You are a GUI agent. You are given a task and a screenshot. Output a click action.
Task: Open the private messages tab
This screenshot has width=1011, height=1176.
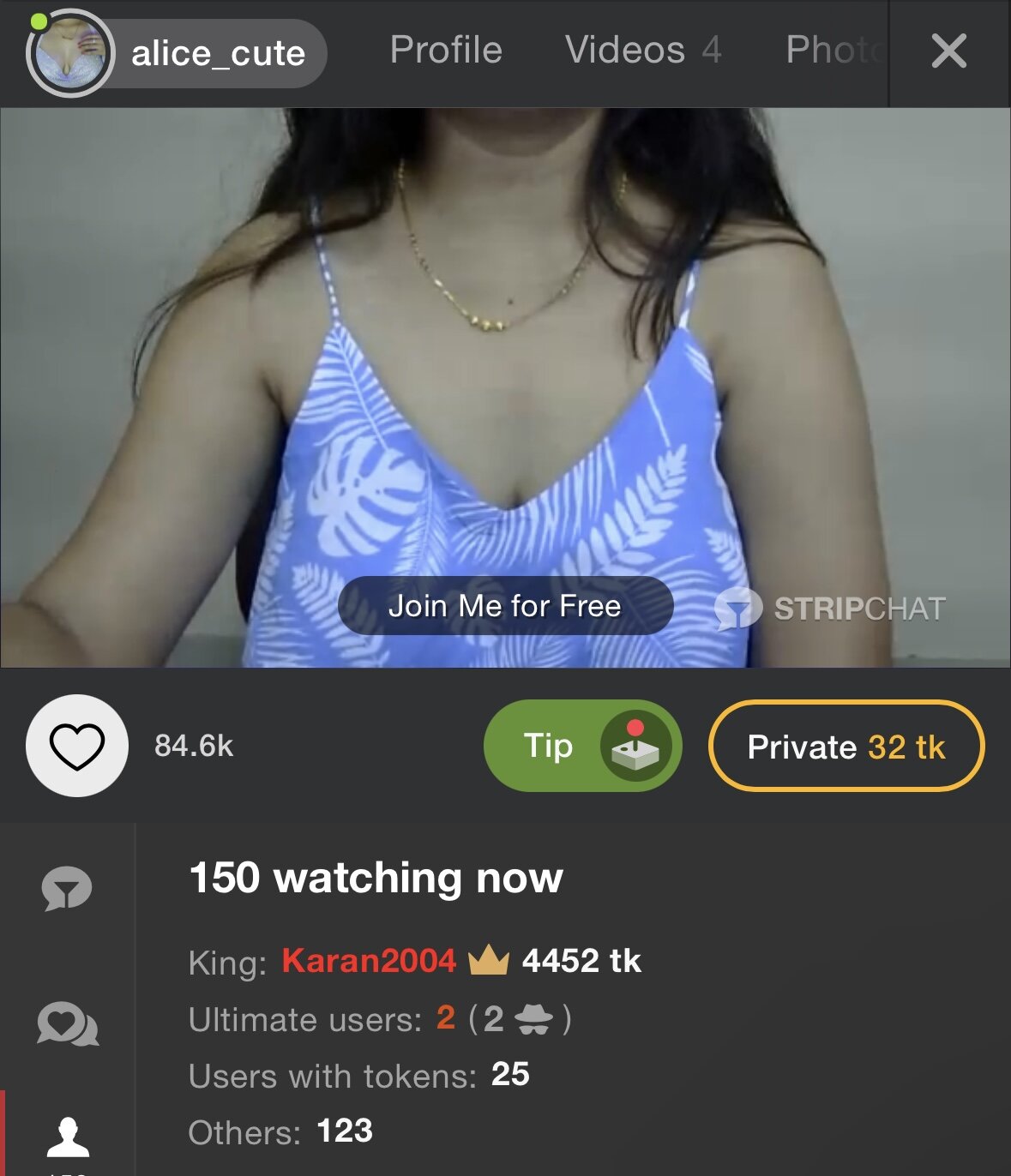pyautogui.click(x=67, y=1024)
